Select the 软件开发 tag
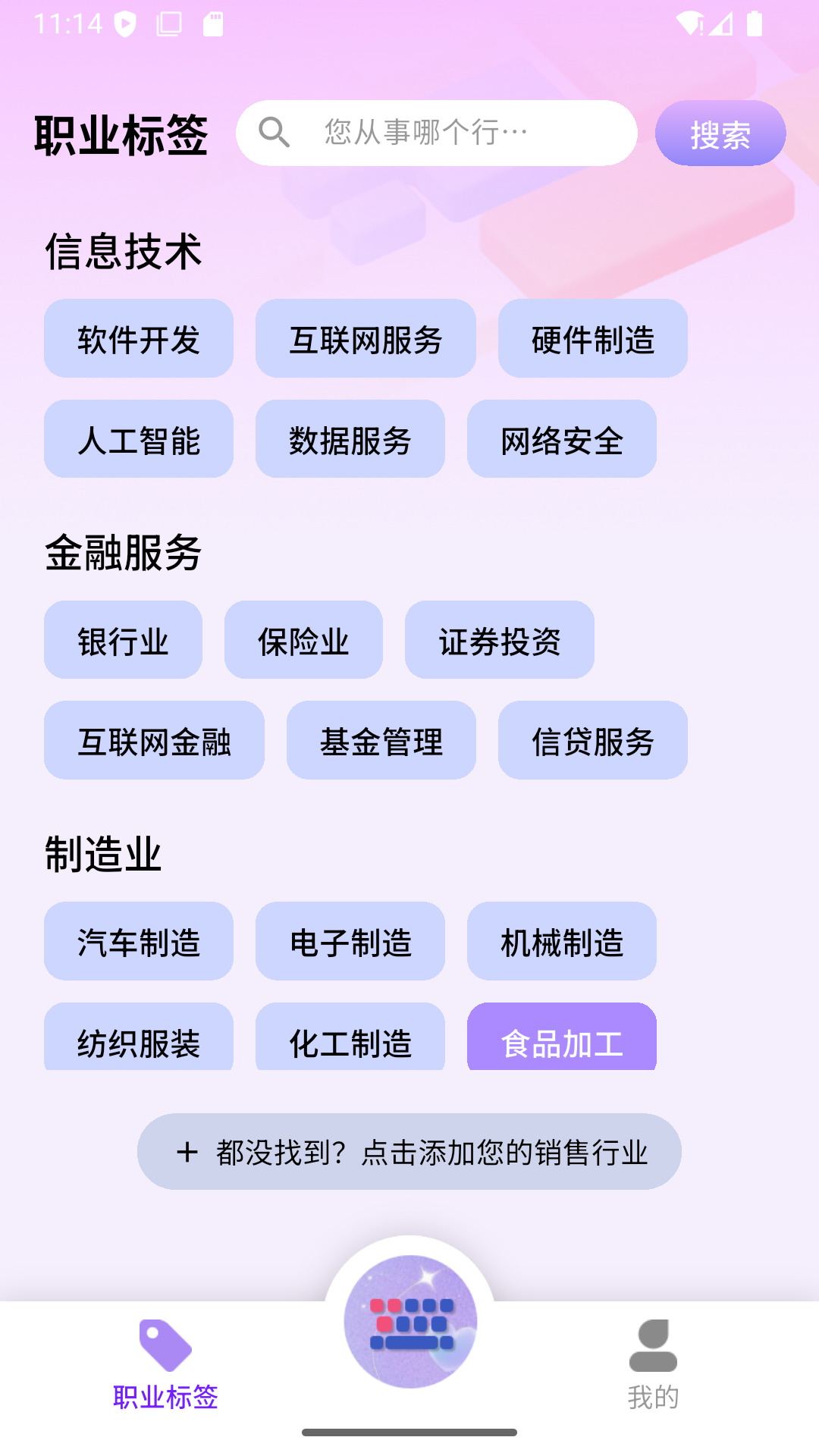Image resolution: width=819 pixels, height=1456 pixels. coord(139,339)
